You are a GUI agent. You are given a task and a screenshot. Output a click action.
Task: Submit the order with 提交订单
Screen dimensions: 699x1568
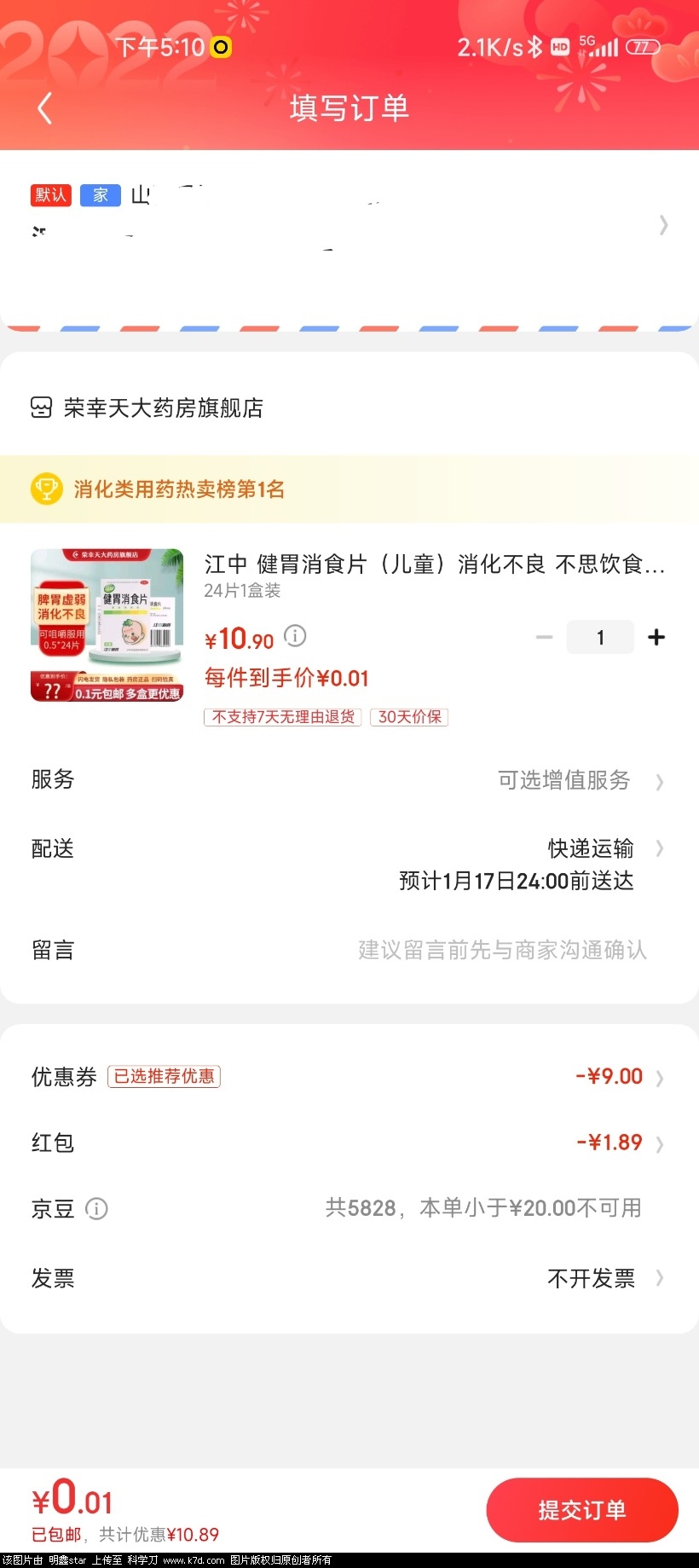[x=582, y=1510]
